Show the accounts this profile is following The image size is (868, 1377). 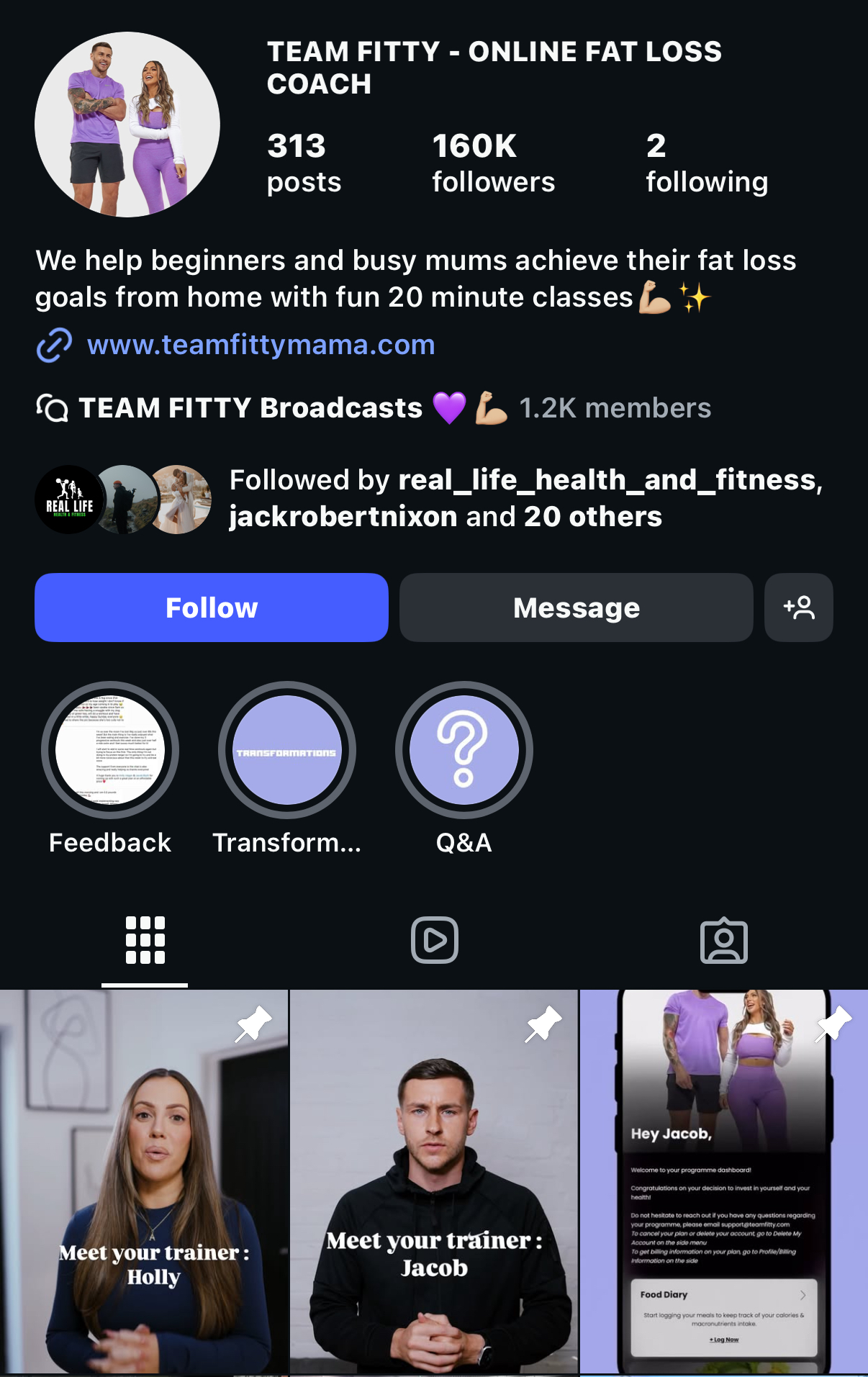coord(706,163)
